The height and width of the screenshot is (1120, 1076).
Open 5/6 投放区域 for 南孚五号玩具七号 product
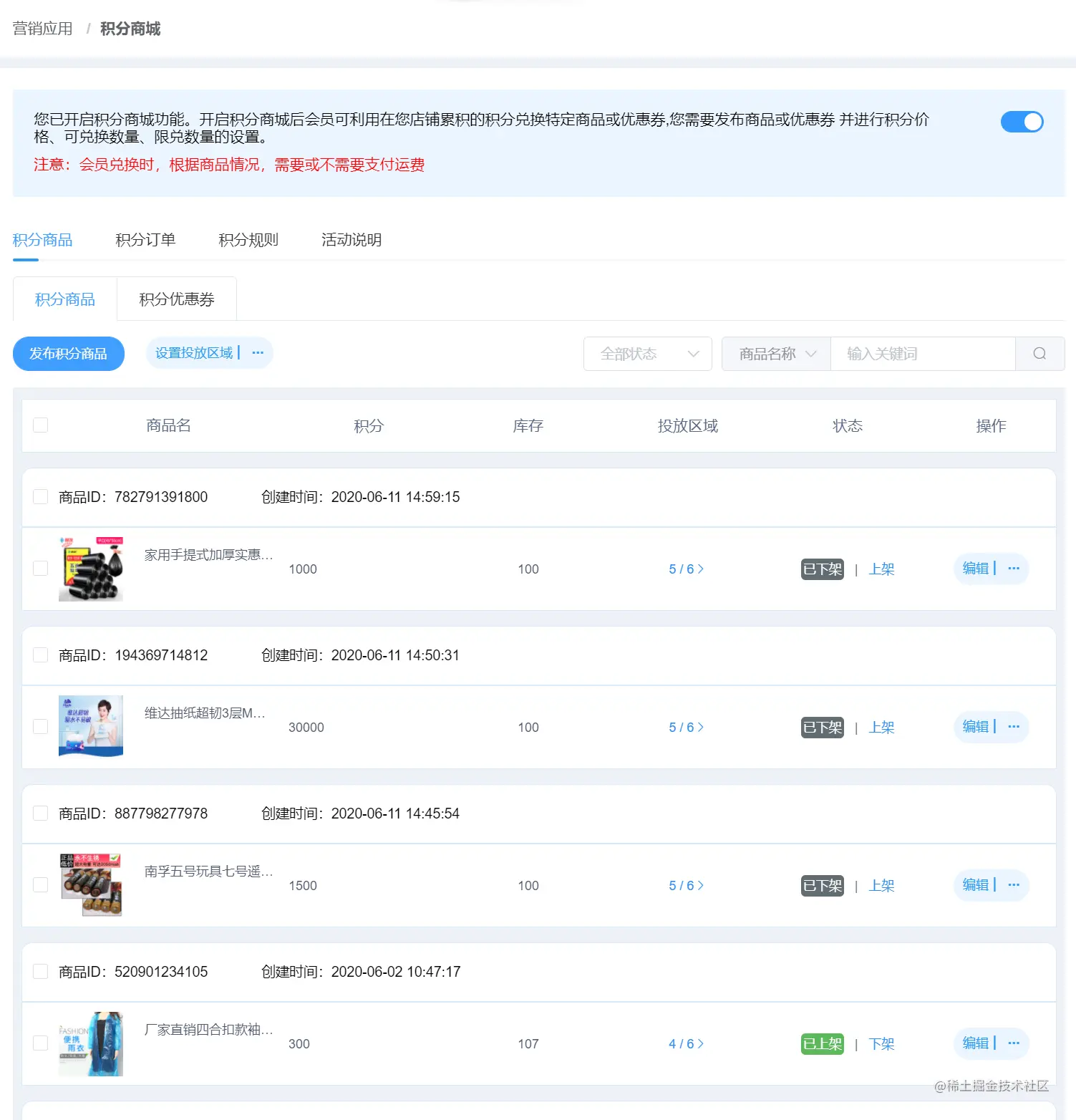click(685, 886)
